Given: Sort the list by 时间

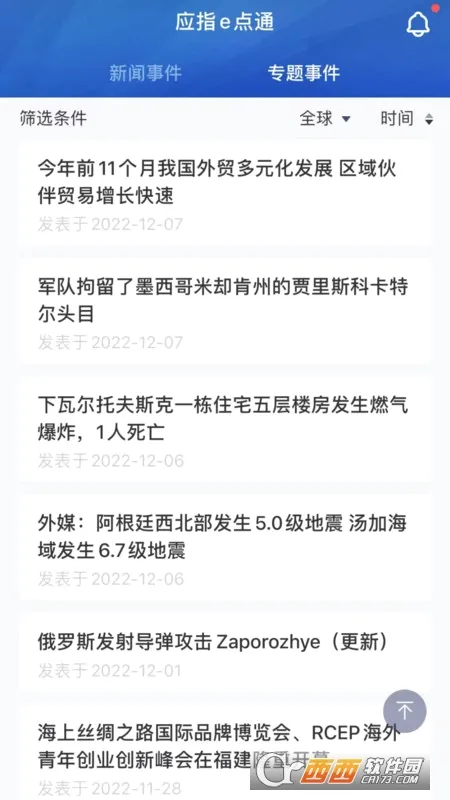Looking at the screenshot, I should (407, 118).
